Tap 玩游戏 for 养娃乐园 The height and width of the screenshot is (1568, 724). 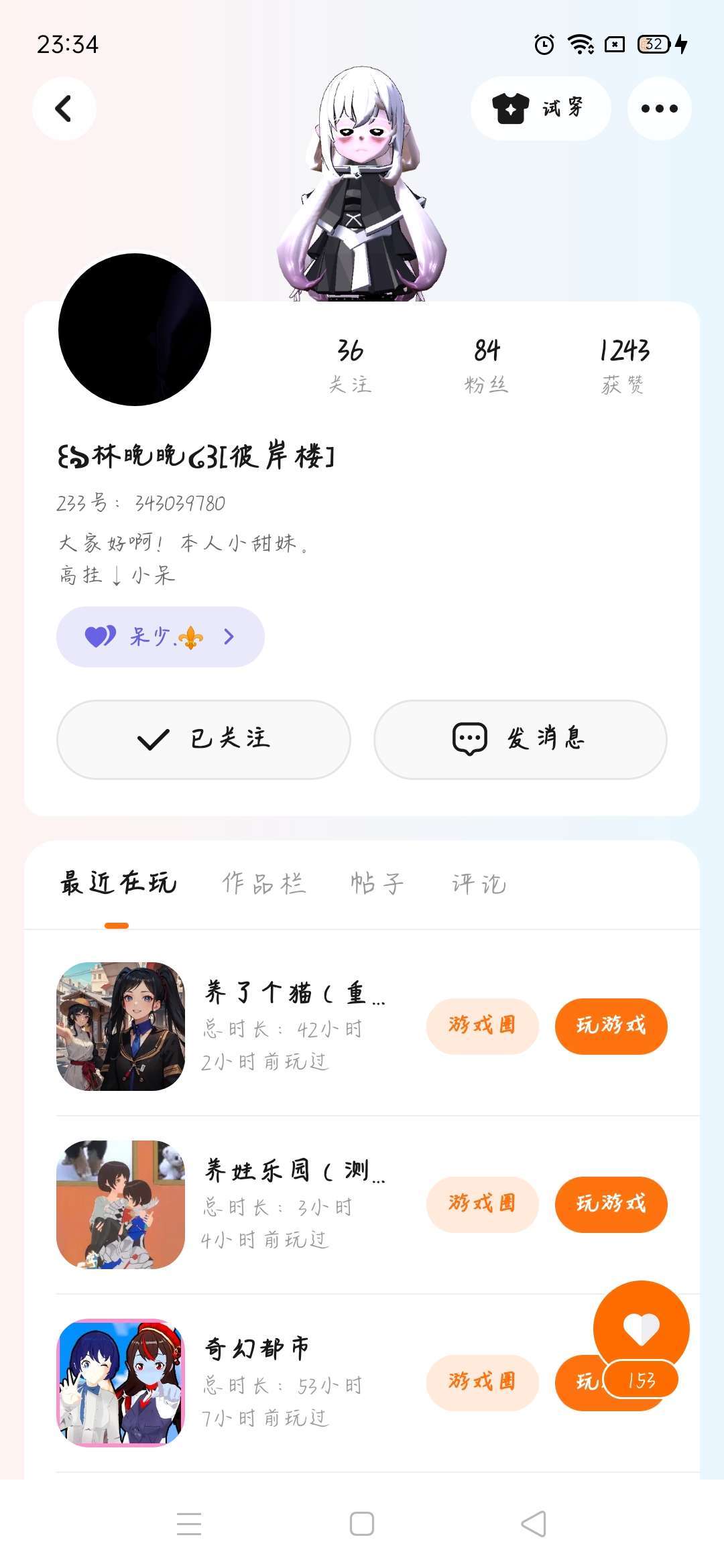pos(611,1203)
